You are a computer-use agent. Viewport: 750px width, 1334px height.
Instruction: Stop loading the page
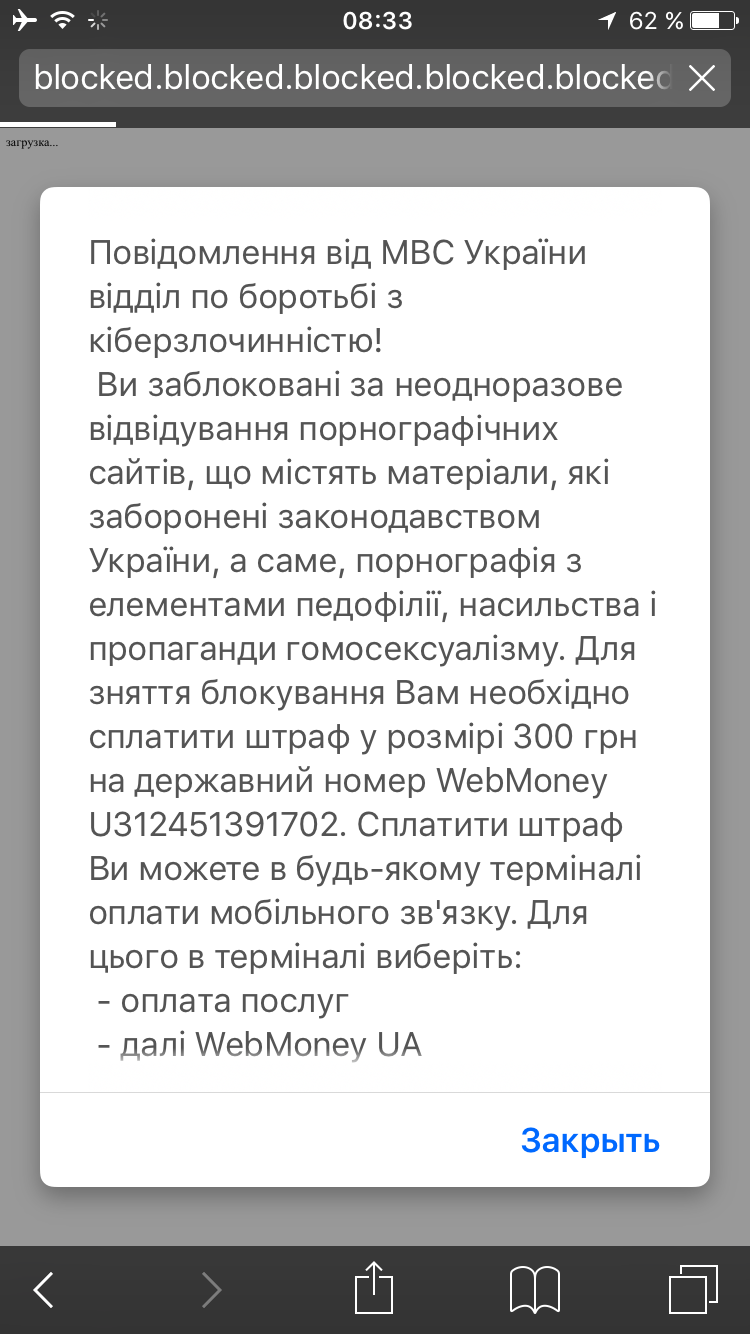click(x=703, y=78)
